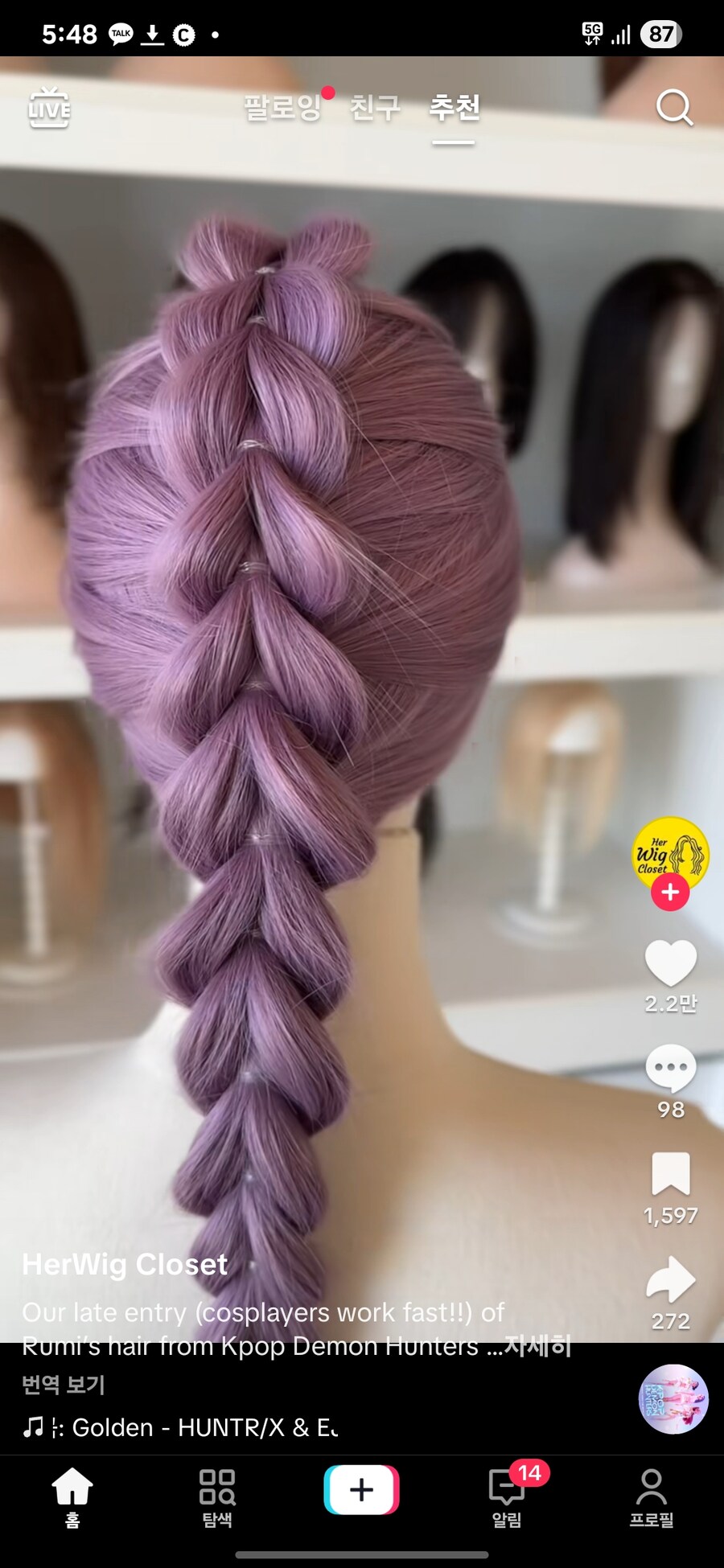
Task: Open the 알림 inbox tab
Action: click(507, 1497)
